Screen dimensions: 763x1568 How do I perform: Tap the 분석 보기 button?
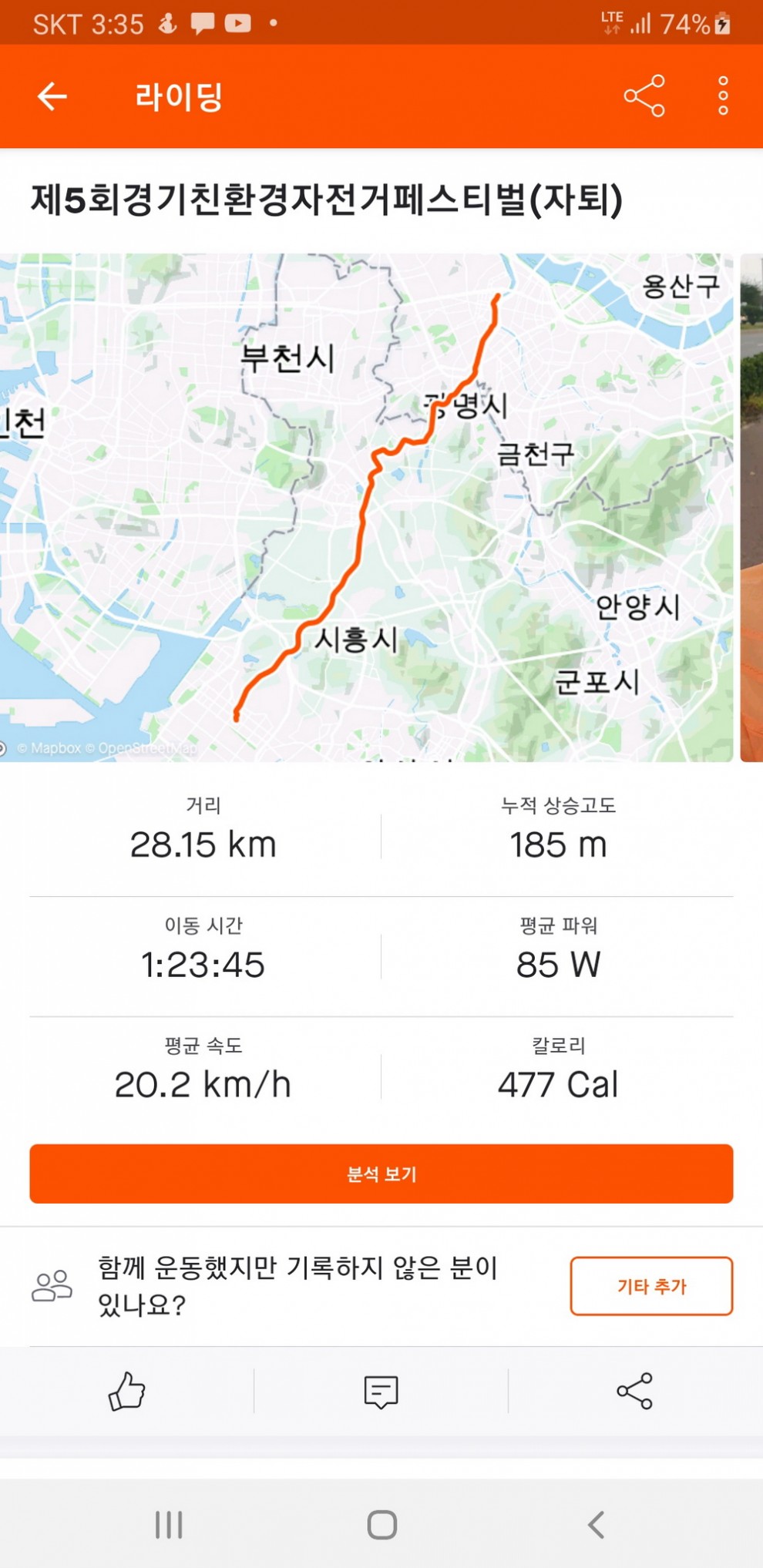(x=381, y=1173)
